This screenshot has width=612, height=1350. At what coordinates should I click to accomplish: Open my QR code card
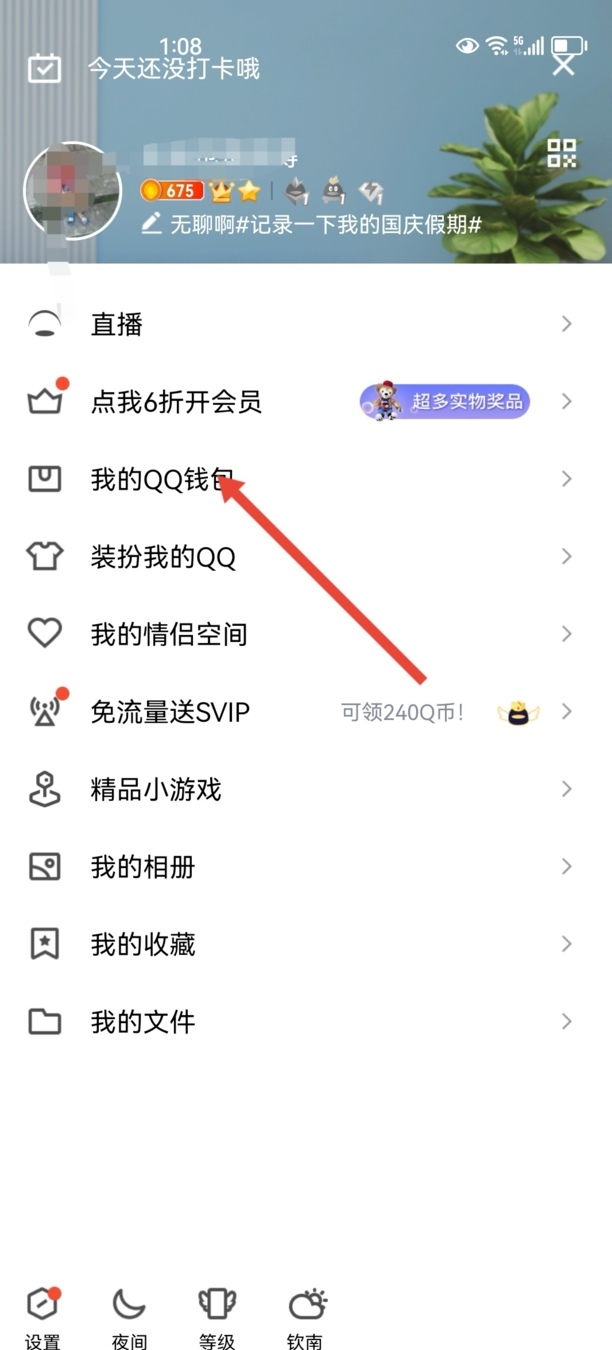[562, 154]
